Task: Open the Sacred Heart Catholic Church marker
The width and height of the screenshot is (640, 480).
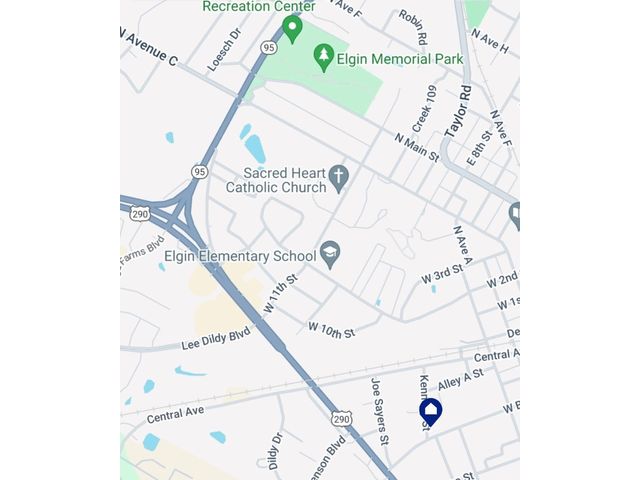Action: (x=339, y=178)
